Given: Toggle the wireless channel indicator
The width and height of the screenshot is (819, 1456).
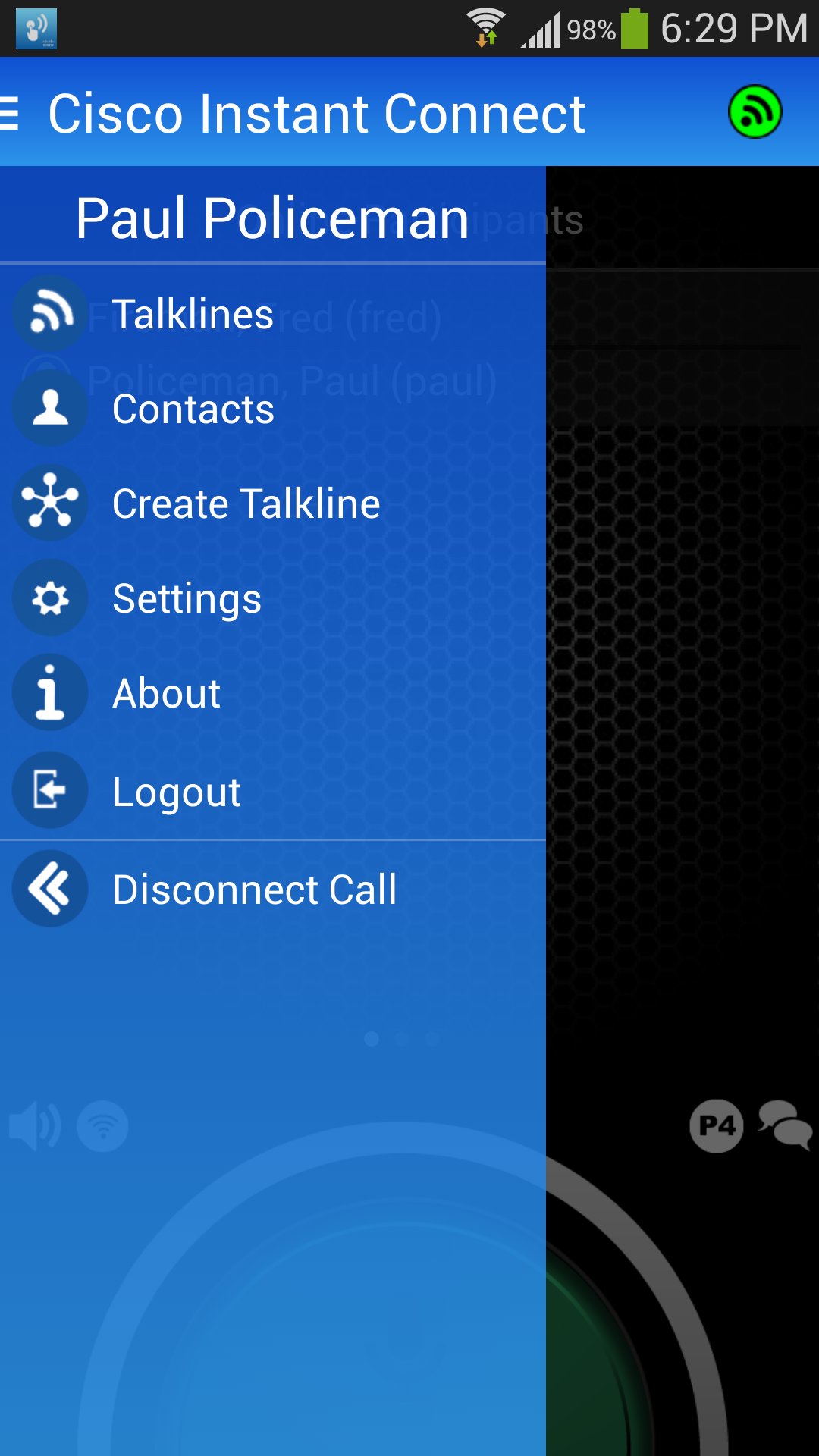Looking at the screenshot, I should point(102,1127).
